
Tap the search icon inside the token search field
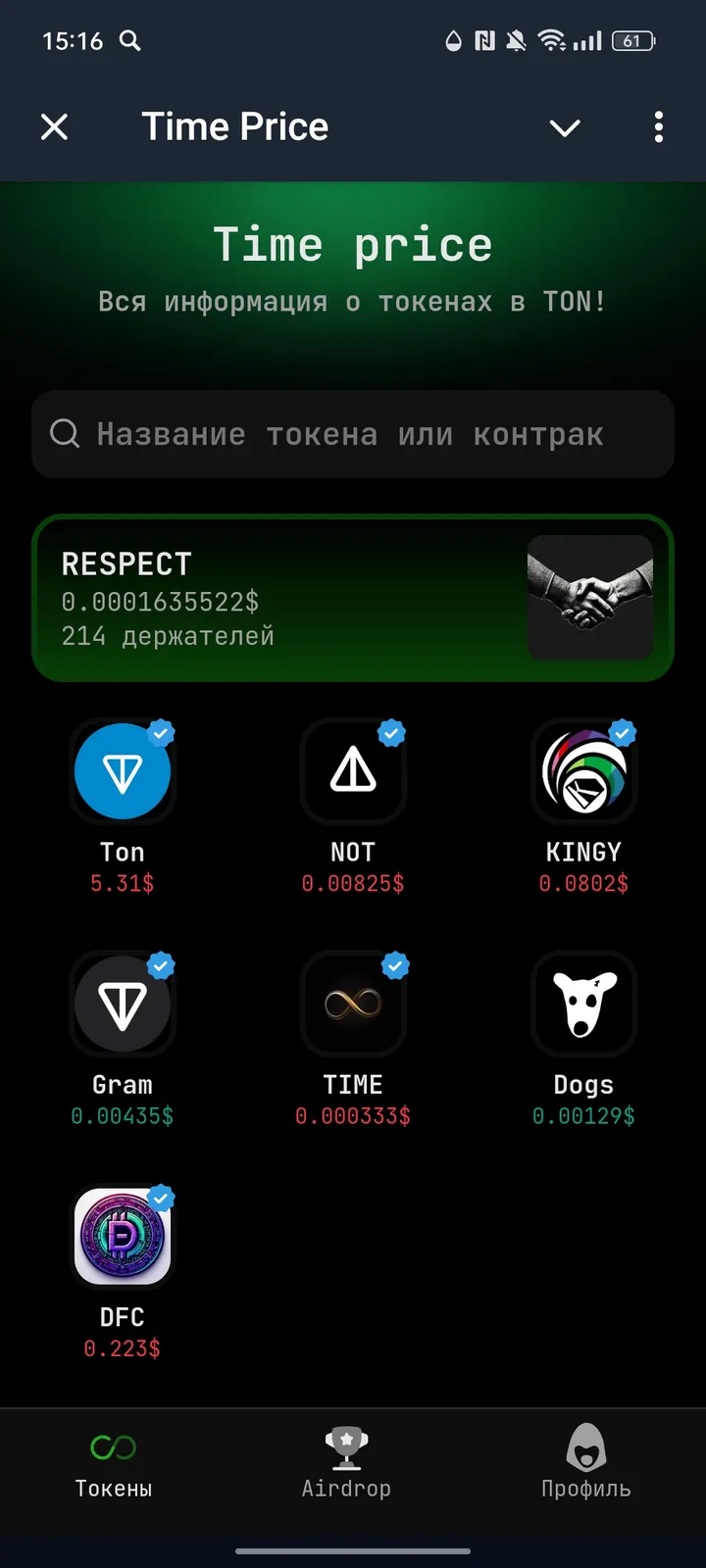(64, 433)
